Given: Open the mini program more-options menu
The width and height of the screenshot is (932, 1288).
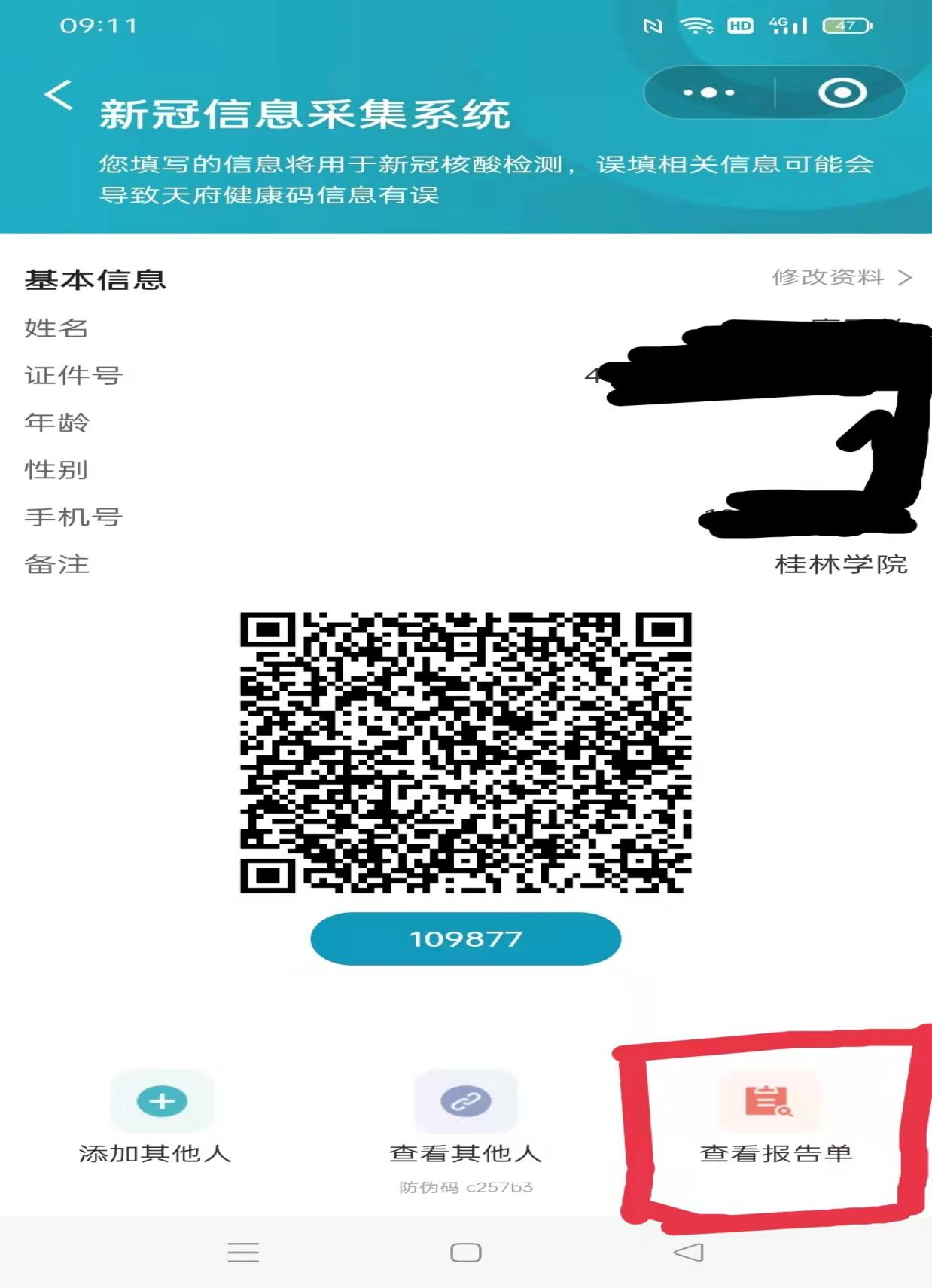Looking at the screenshot, I should coord(708,93).
